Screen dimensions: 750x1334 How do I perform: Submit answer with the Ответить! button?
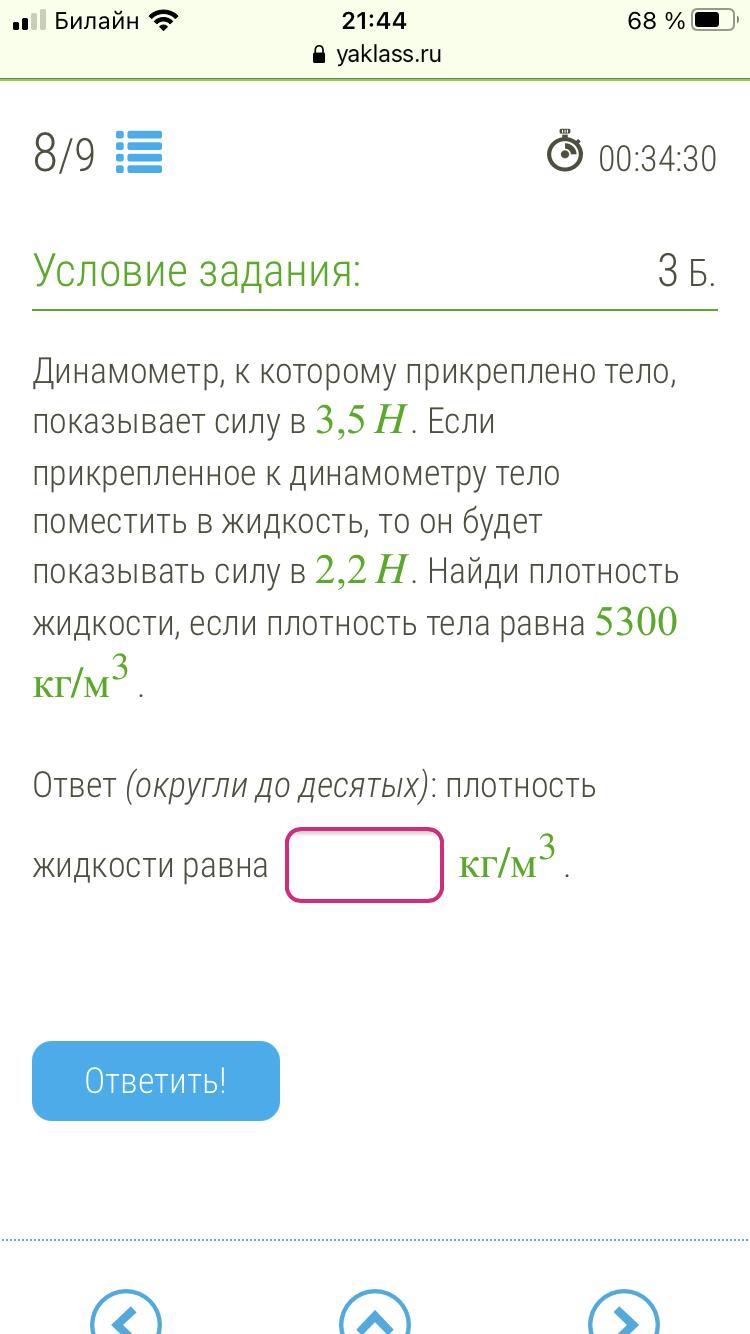tap(156, 1081)
